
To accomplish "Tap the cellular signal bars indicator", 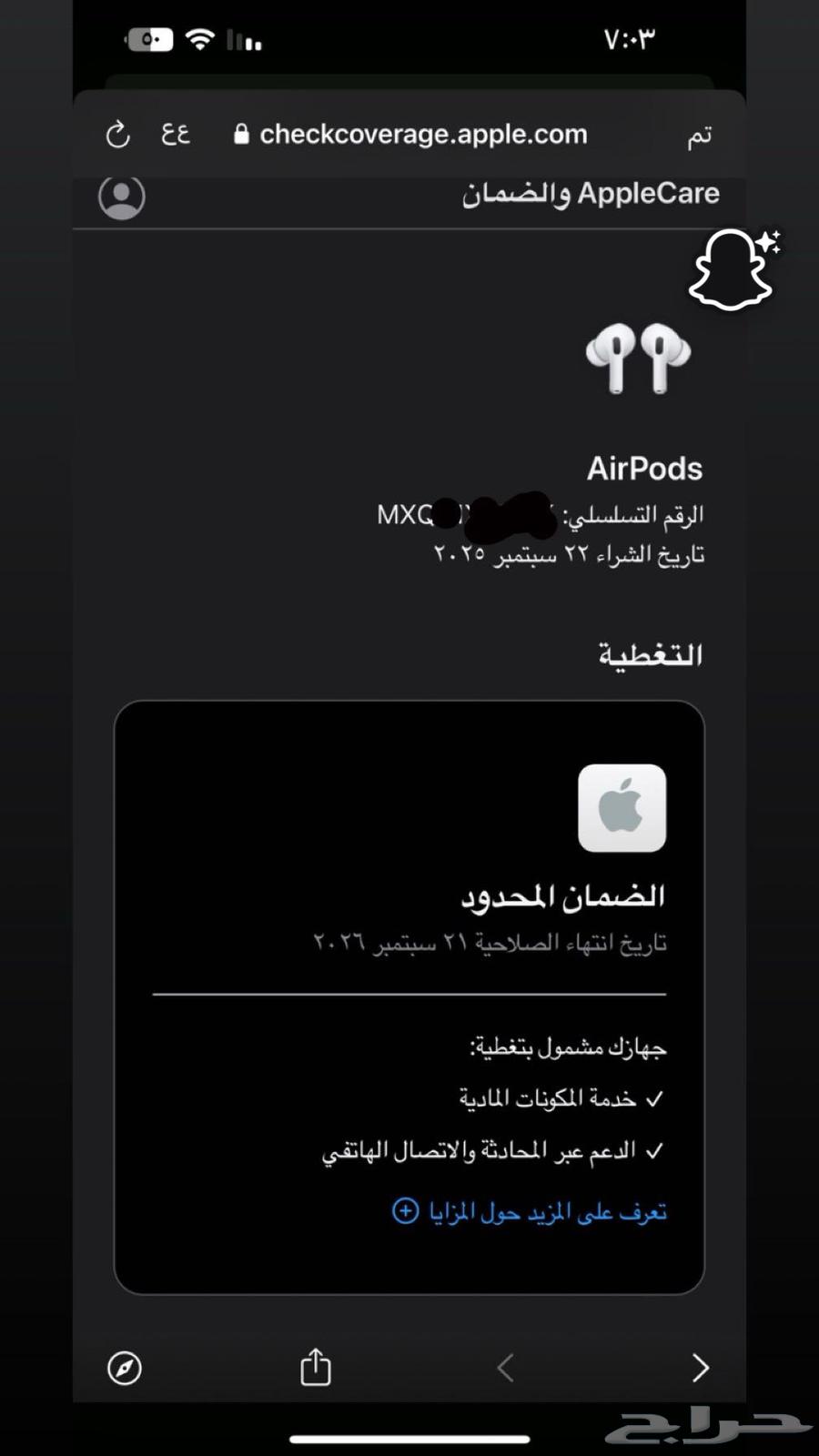I will point(244,39).
